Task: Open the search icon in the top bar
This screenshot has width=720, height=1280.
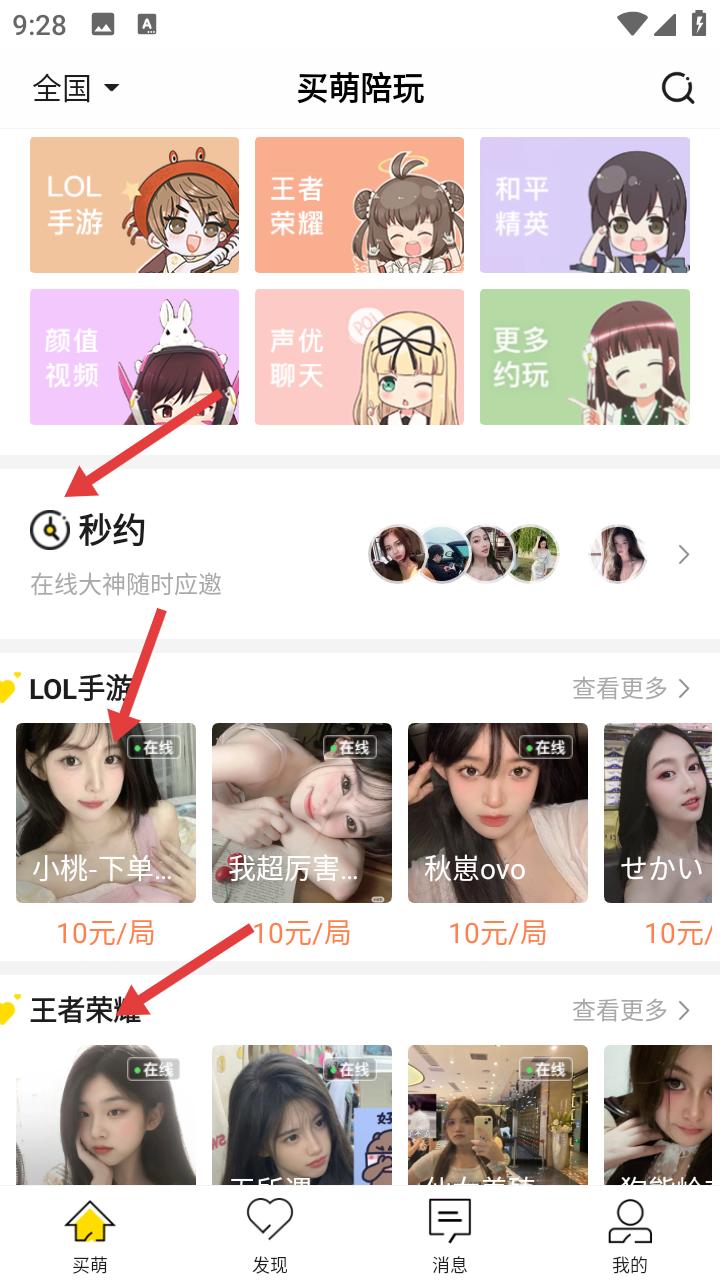Action: pyautogui.click(x=678, y=88)
